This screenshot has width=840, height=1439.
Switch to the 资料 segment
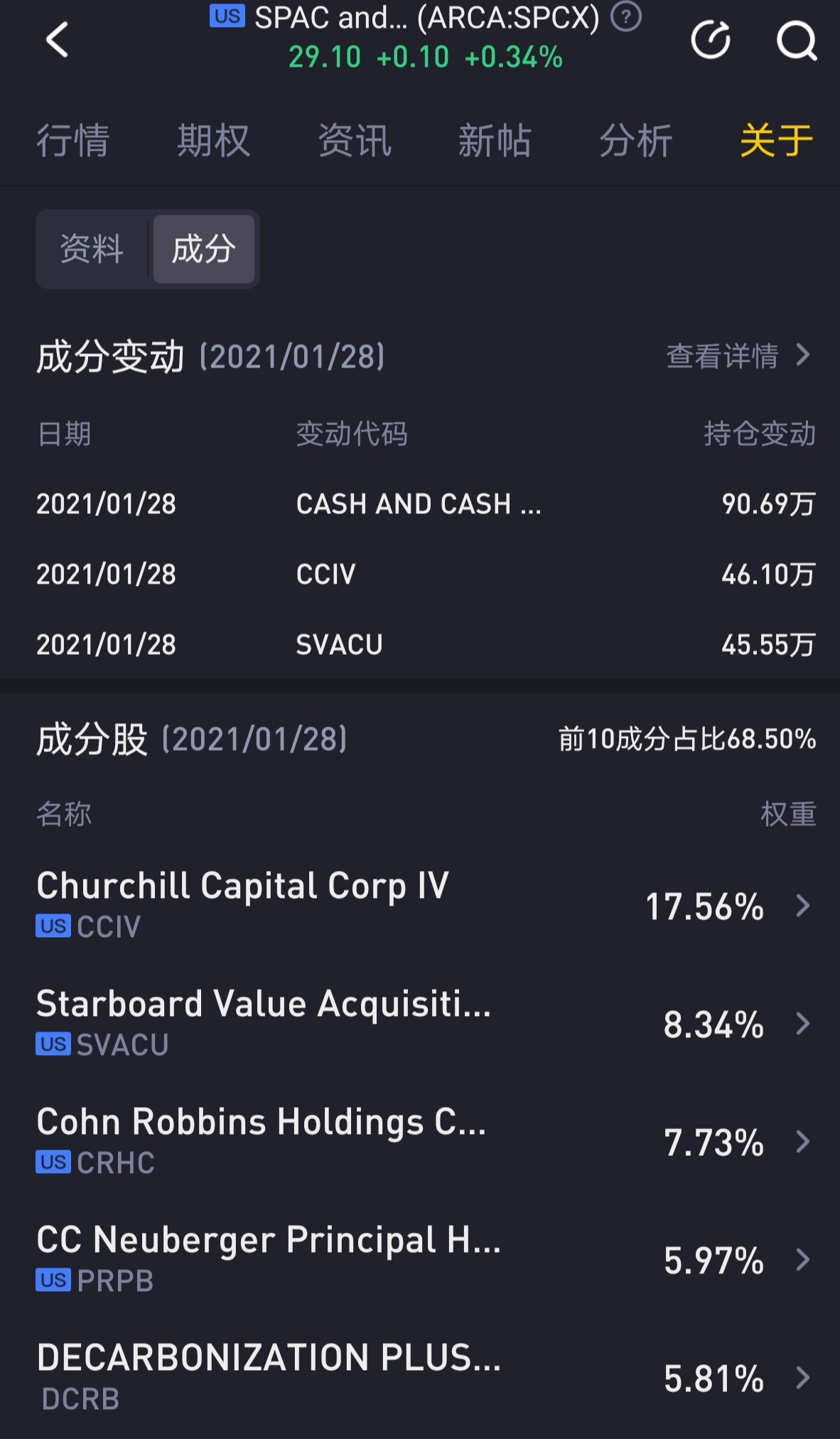pyautogui.click(x=92, y=249)
